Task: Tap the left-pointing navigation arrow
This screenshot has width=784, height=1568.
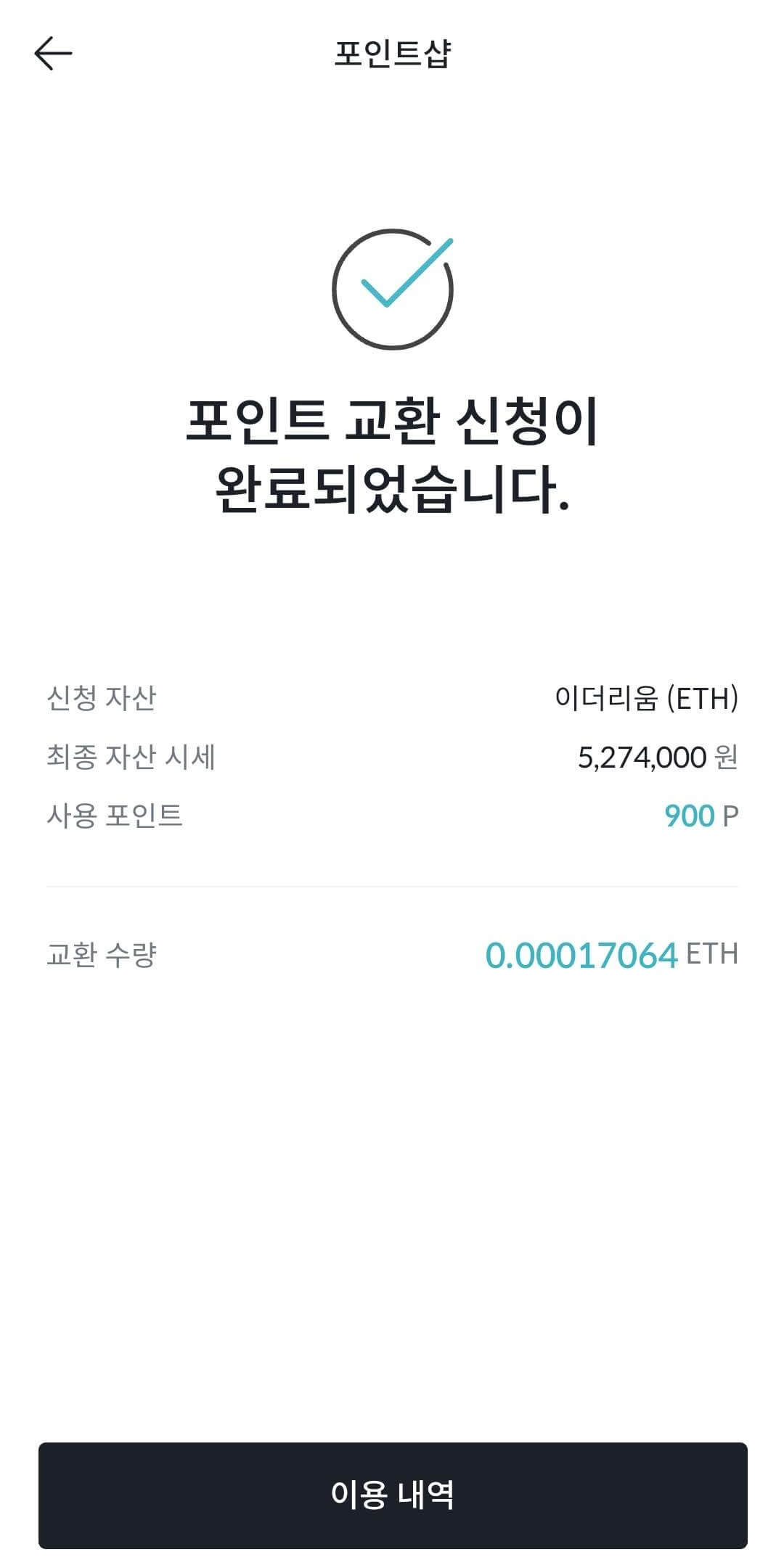Action: click(x=52, y=52)
